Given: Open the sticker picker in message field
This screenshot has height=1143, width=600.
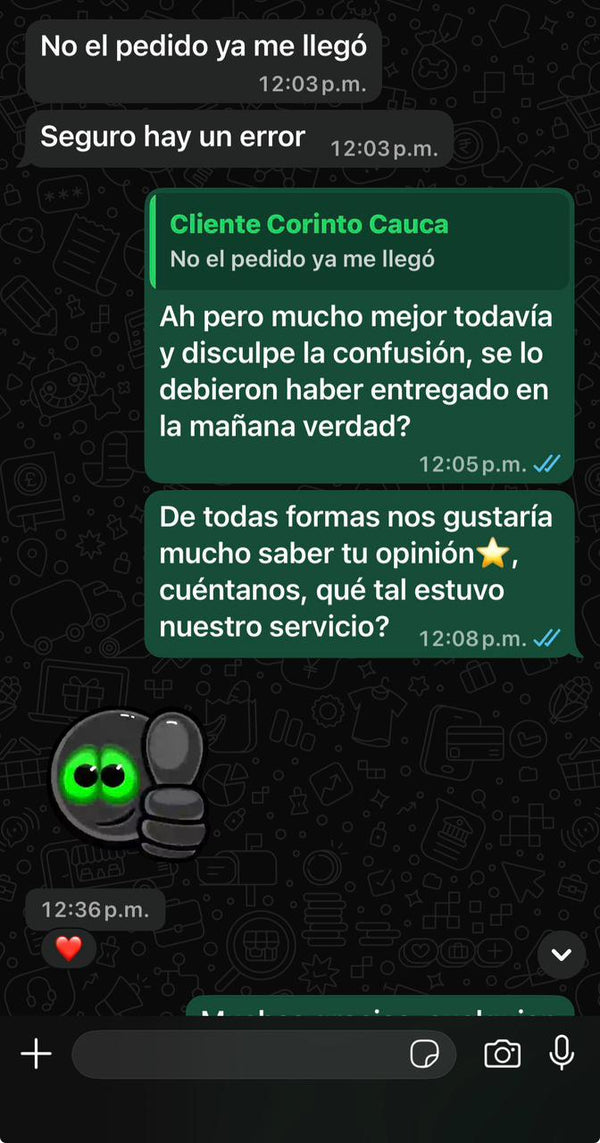Looking at the screenshot, I should (425, 1054).
